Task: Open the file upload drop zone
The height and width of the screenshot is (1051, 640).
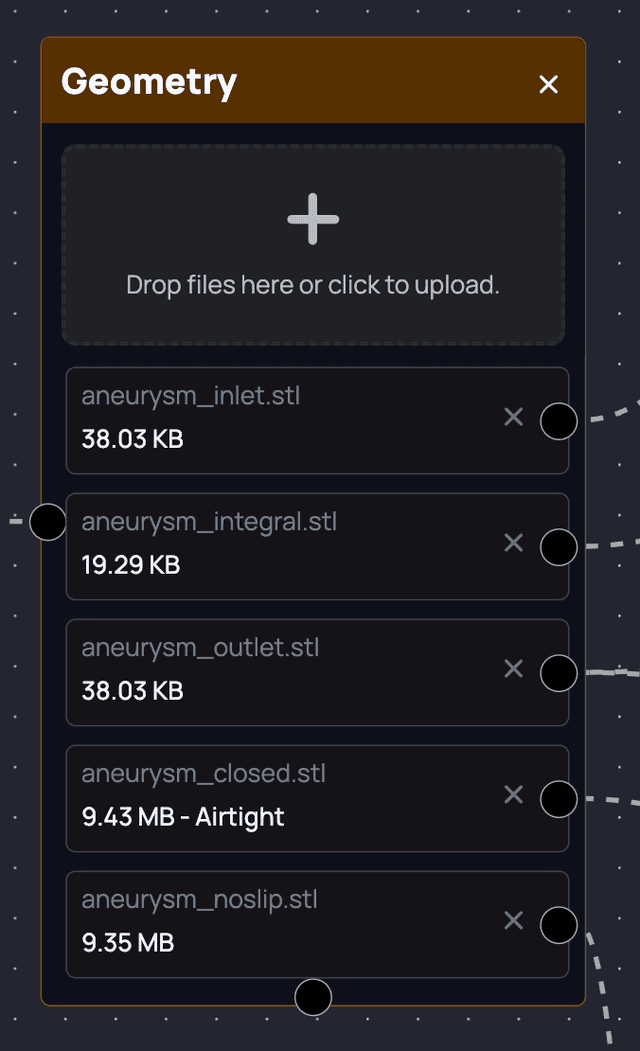Action: [313, 245]
